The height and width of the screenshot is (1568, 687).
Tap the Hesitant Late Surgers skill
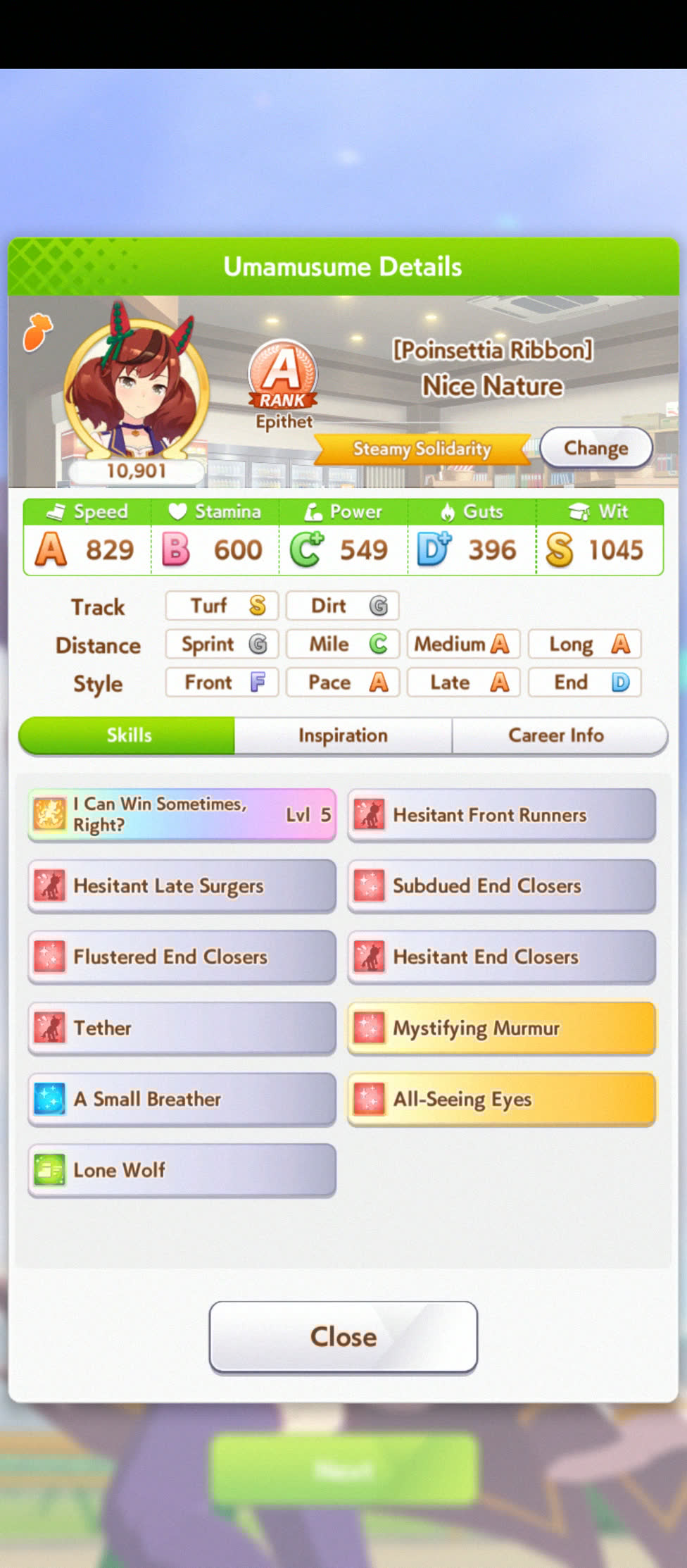[182, 885]
